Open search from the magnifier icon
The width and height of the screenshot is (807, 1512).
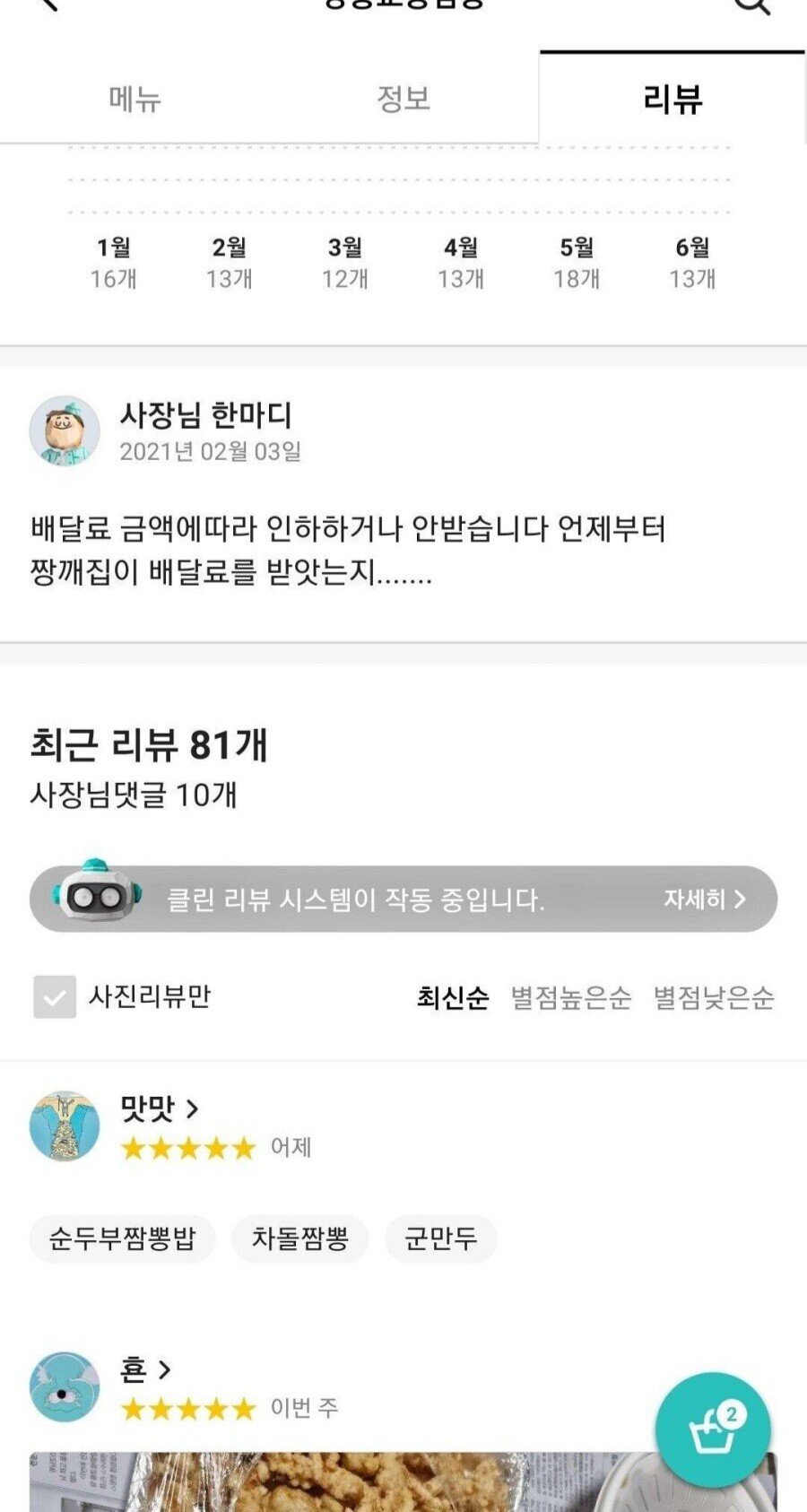coord(751,5)
